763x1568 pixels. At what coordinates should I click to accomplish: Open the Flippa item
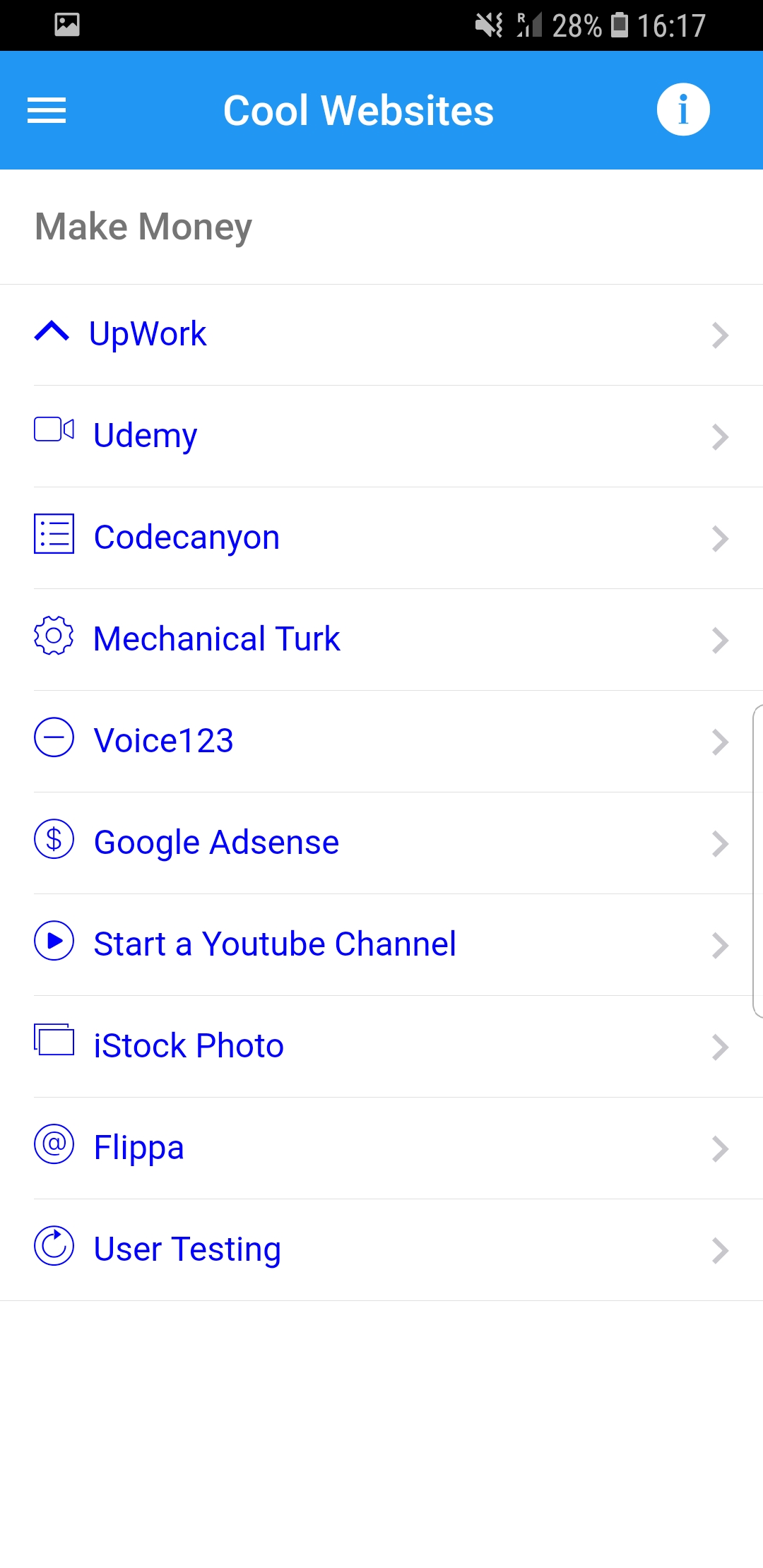[381, 1148]
